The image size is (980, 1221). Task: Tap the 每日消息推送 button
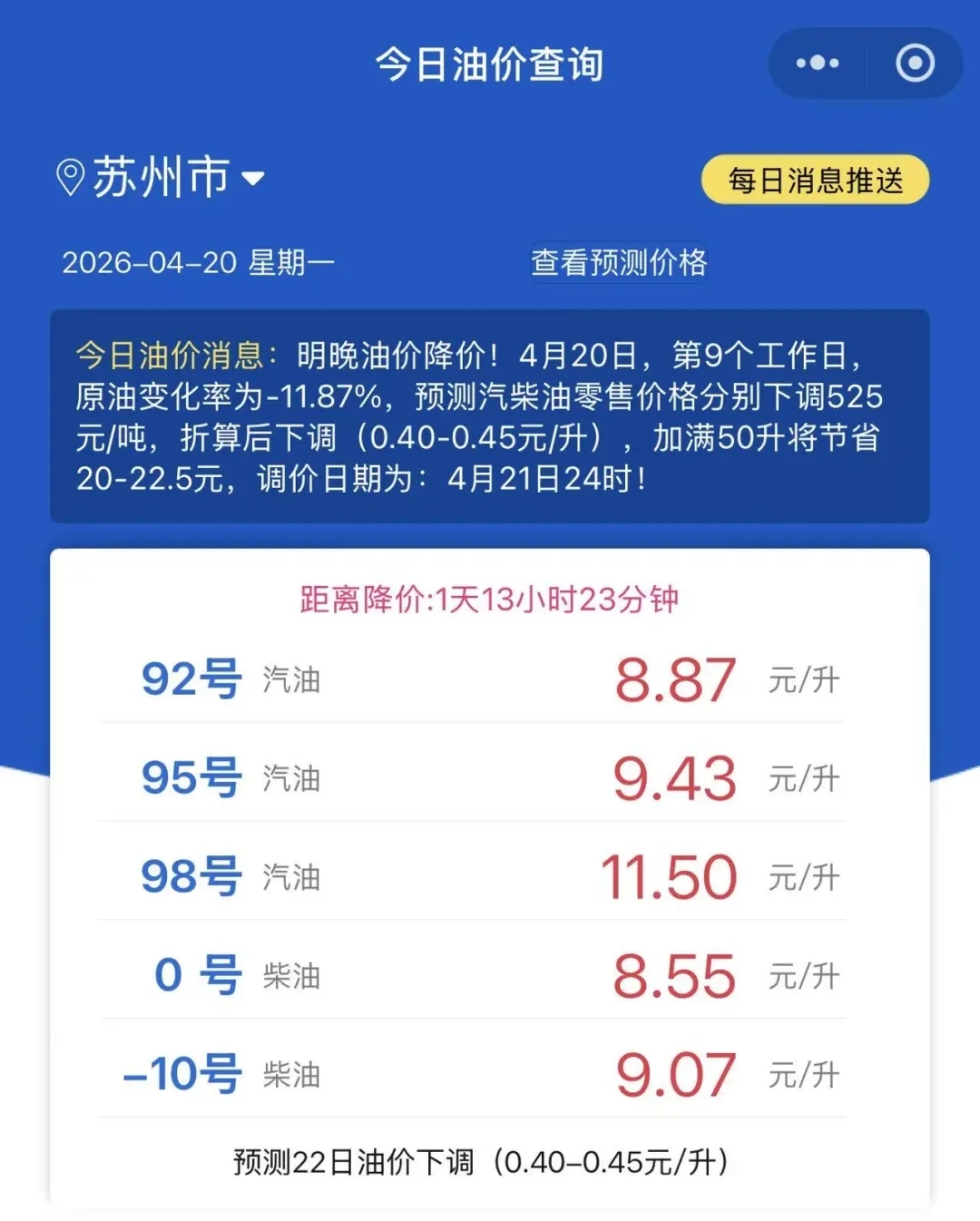coord(815,181)
